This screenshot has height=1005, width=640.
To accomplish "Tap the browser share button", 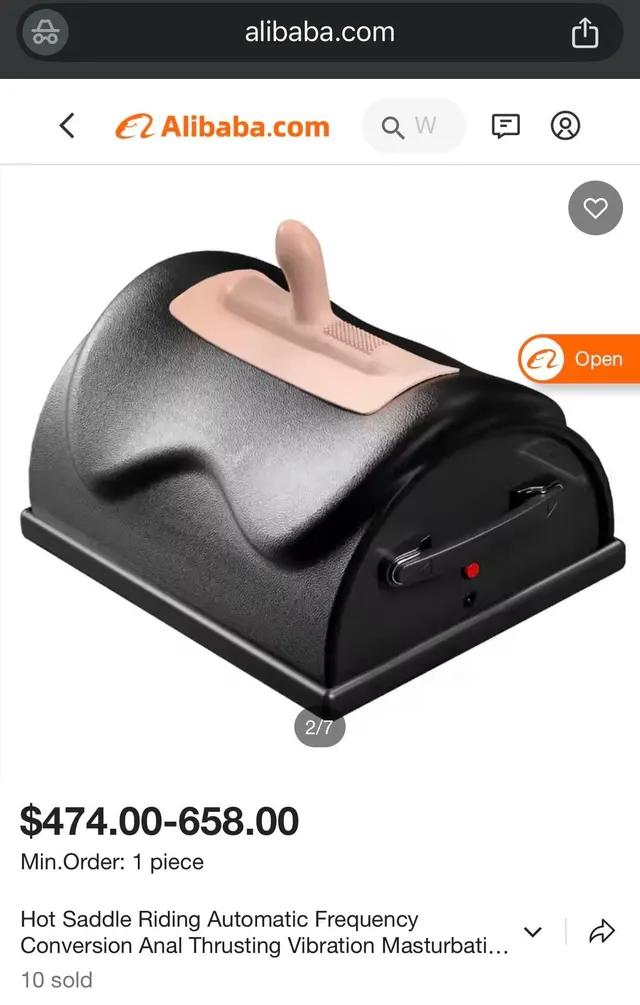I will [x=585, y=34].
